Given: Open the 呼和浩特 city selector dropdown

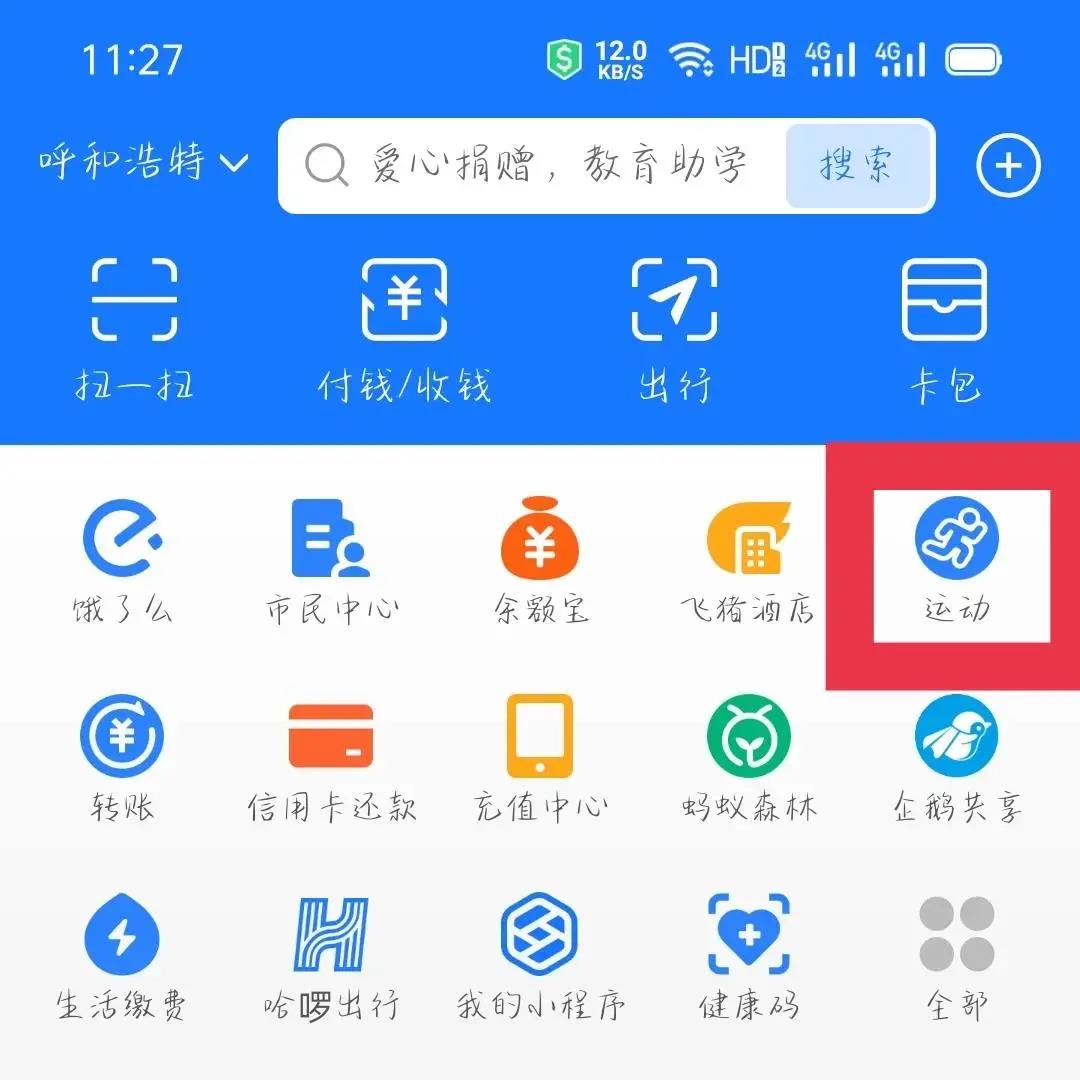Looking at the screenshot, I should click(x=143, y=162).
